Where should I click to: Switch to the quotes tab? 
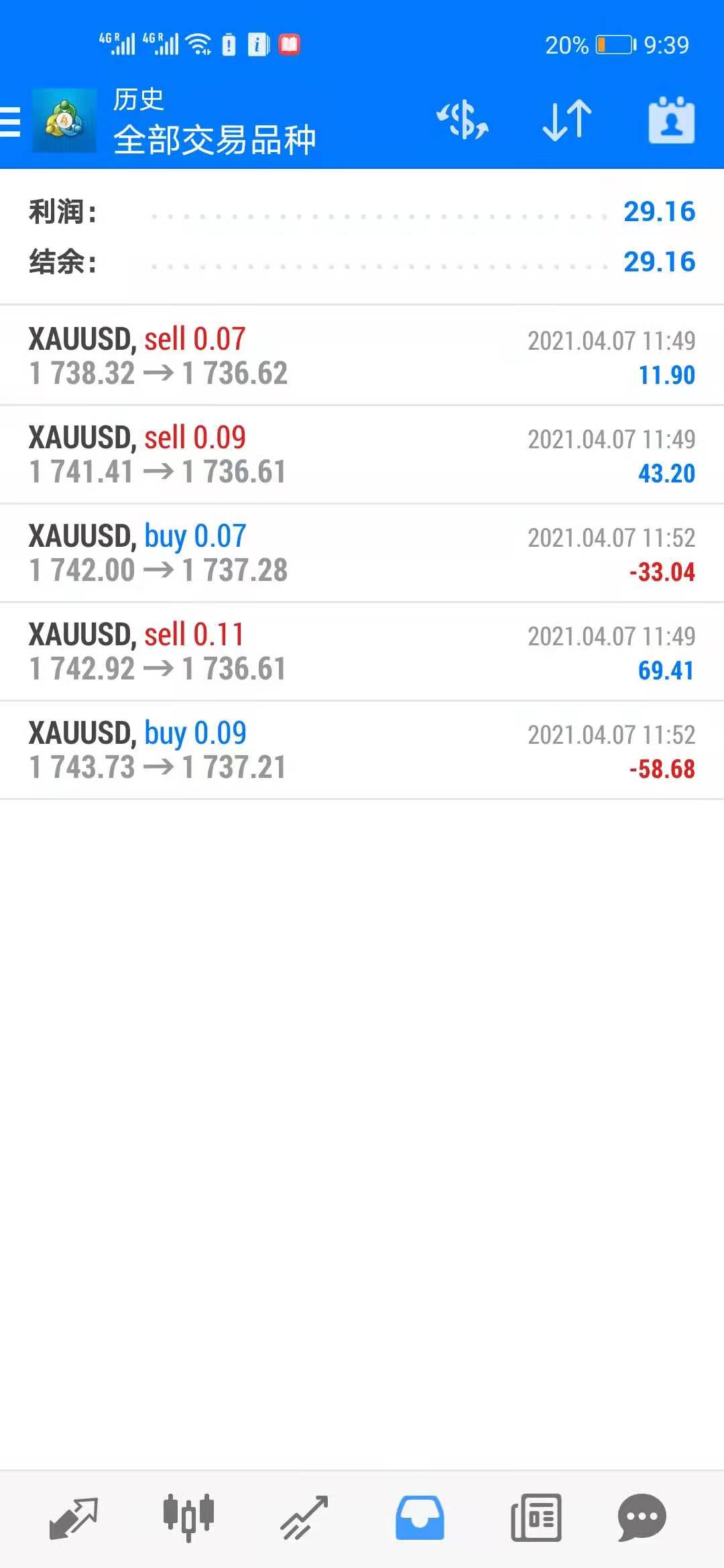[x=74, y=1517]
